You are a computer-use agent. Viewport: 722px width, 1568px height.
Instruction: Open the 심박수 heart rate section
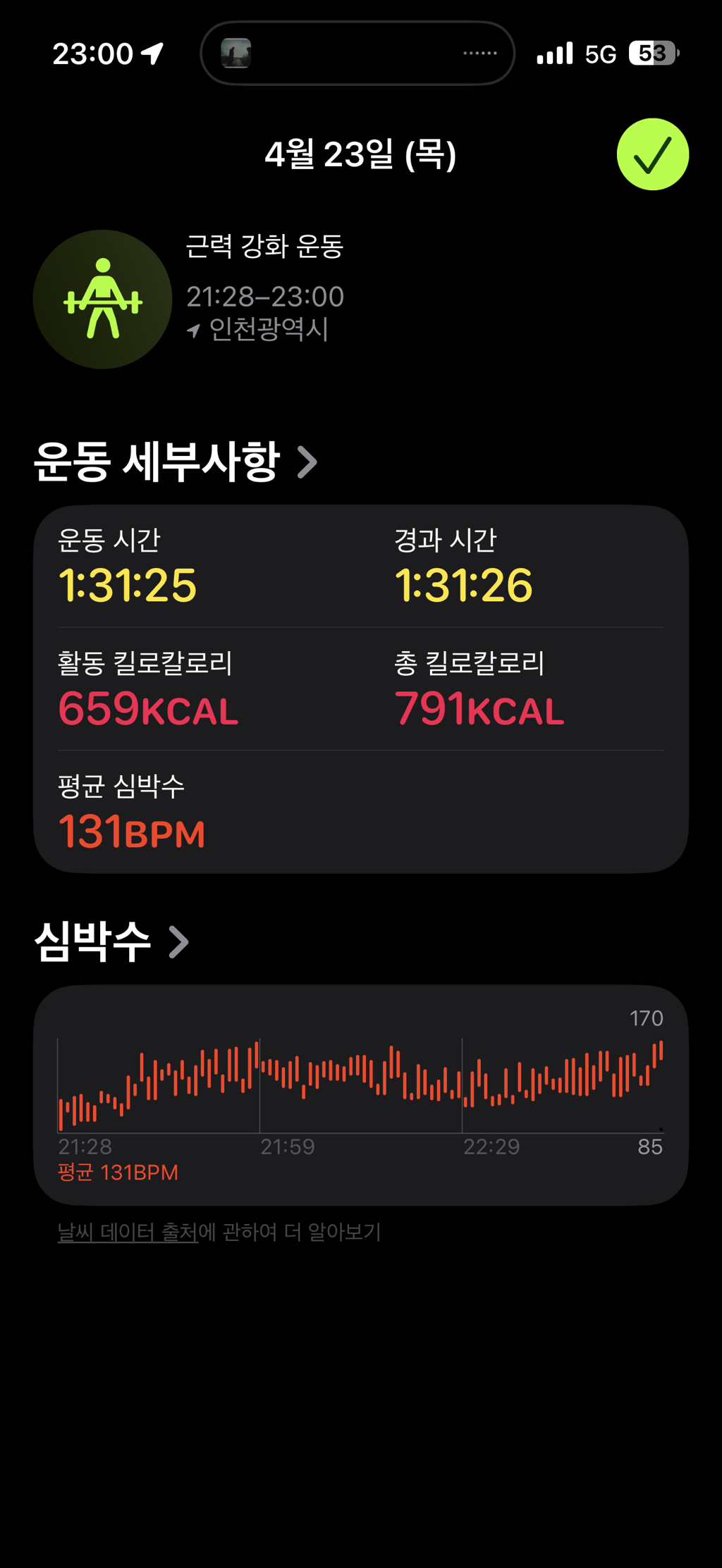coord(111,942)
